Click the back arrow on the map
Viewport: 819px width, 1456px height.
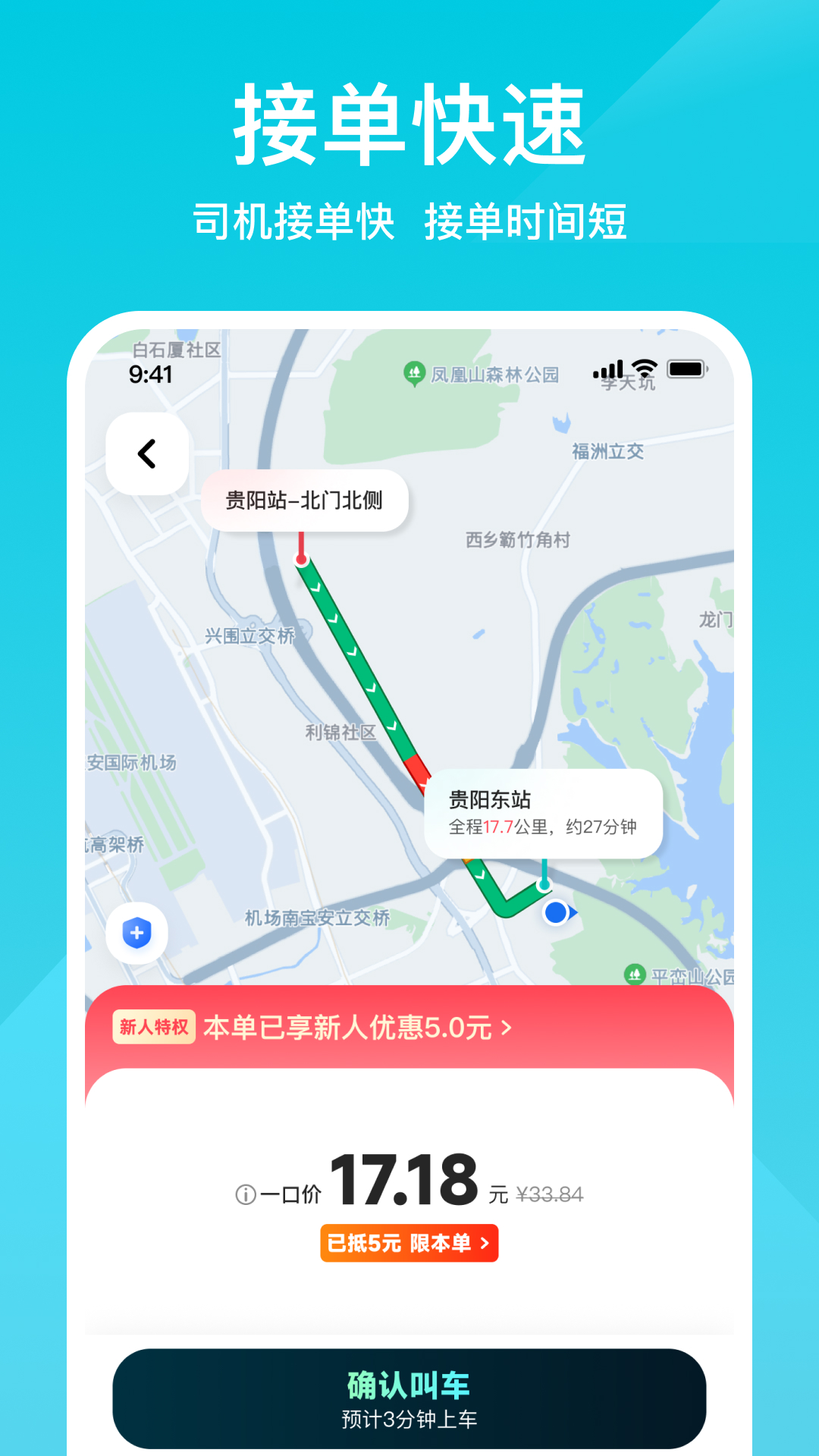146,452
